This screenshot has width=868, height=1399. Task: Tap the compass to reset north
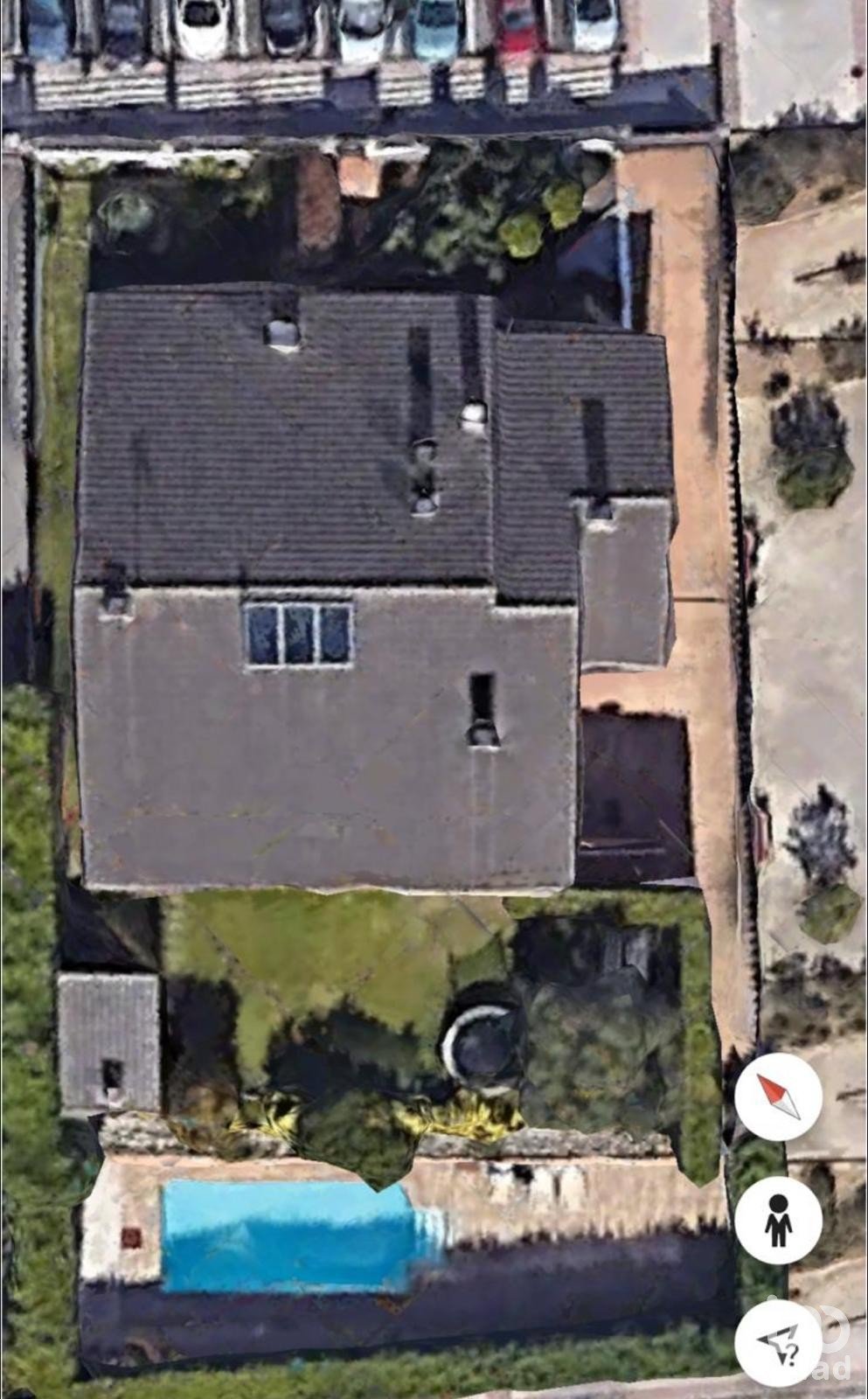click(x=778, y=1096)
